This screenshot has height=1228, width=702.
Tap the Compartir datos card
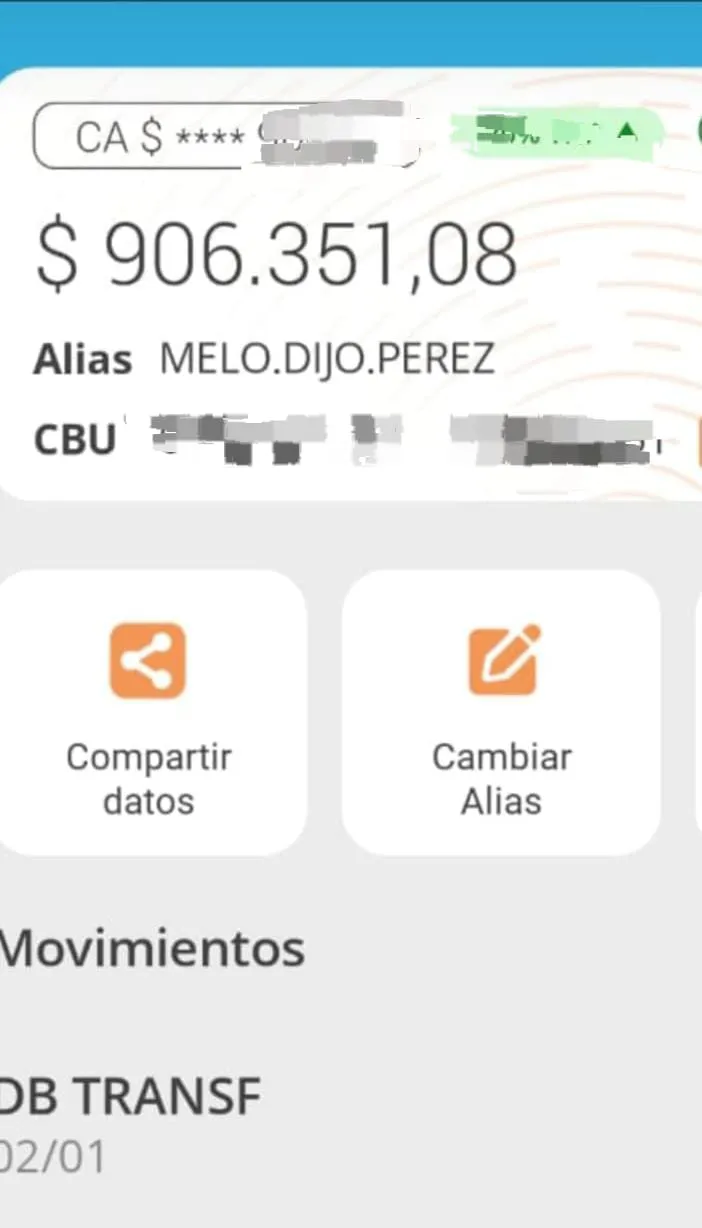tap(148, 712)
